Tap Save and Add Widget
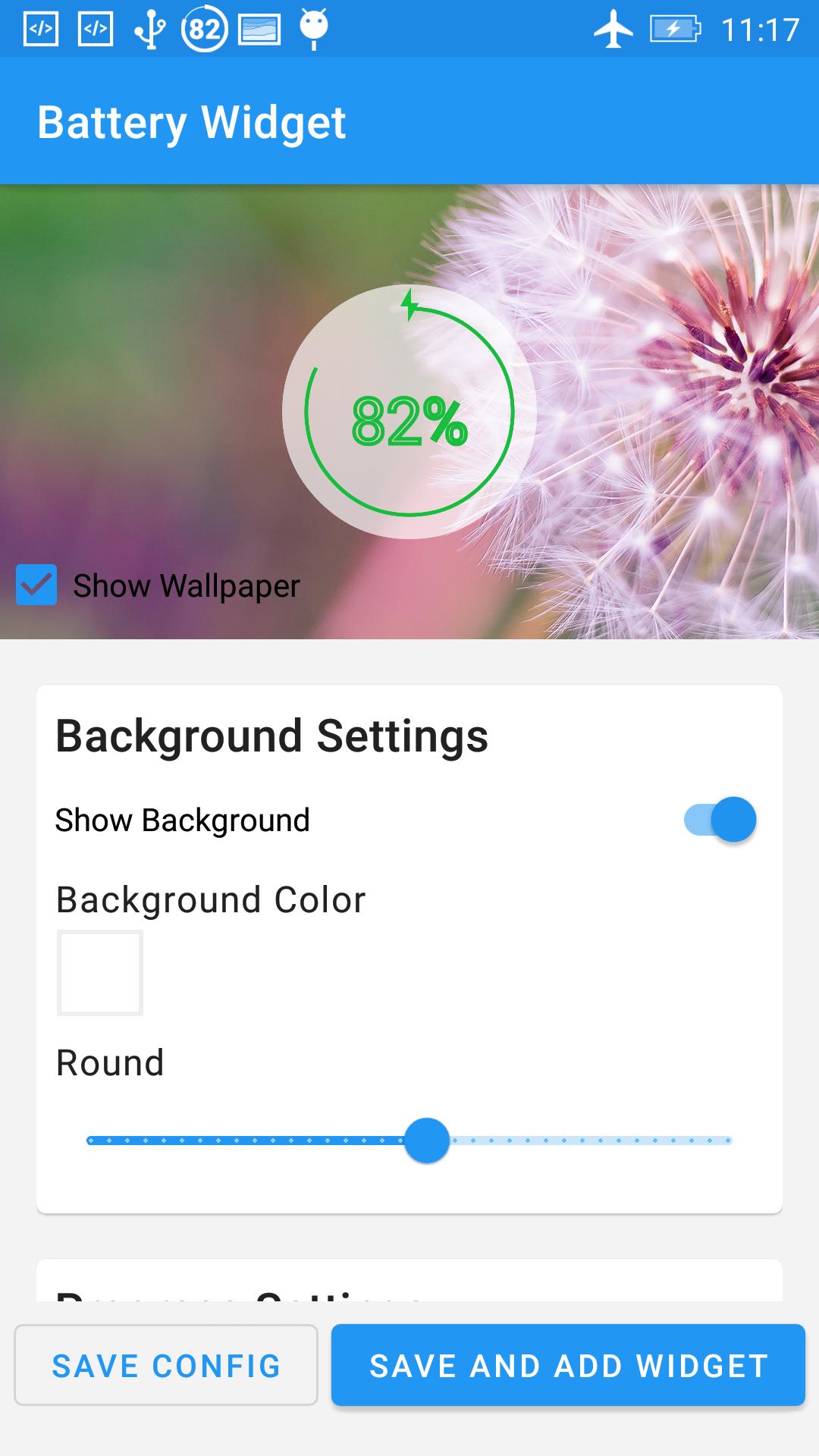The height and width of the screenshot is (1456, 819). point(568,1365)
